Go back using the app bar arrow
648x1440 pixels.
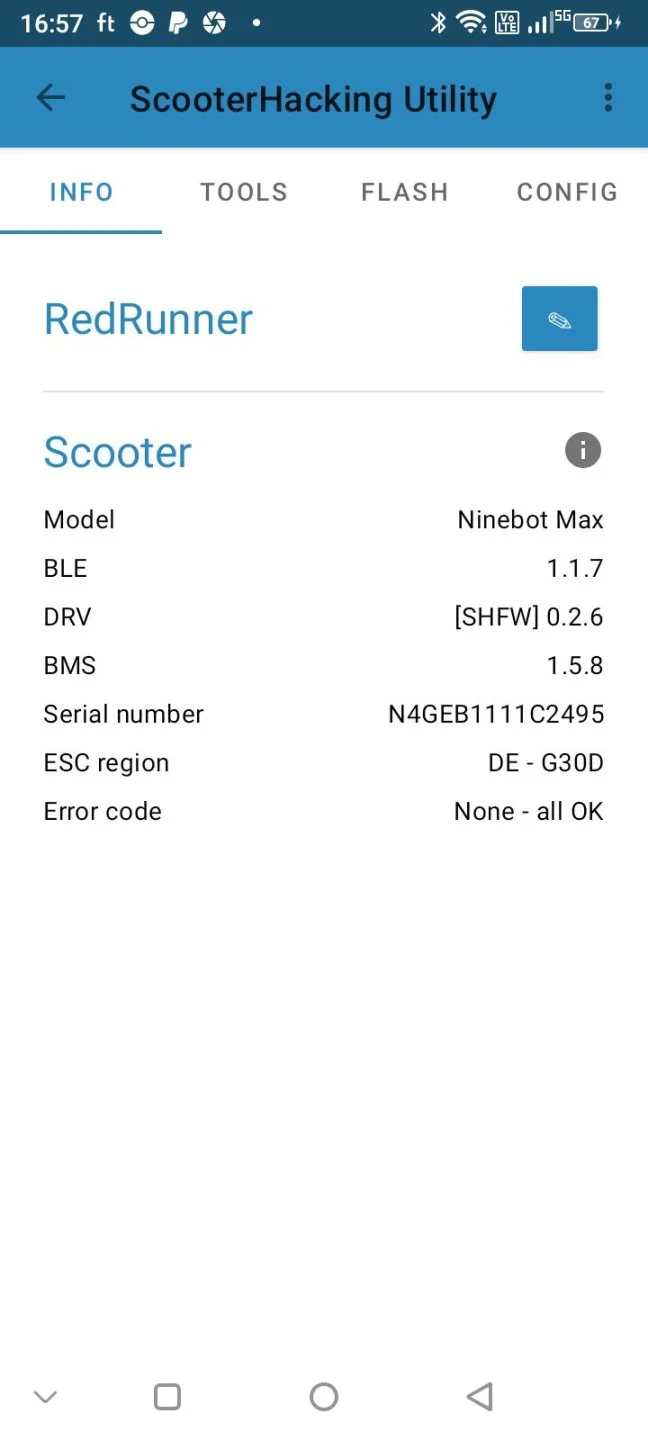50,98
